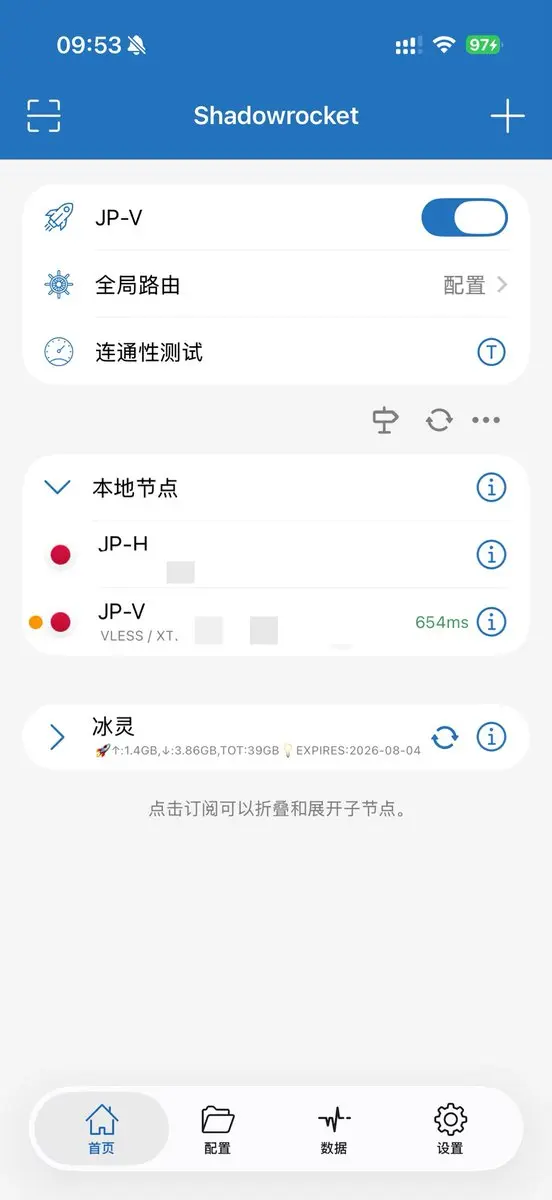Add a new server node
Image resolution: width=552 pixels, height=1200 pixels.
[507, 116]
